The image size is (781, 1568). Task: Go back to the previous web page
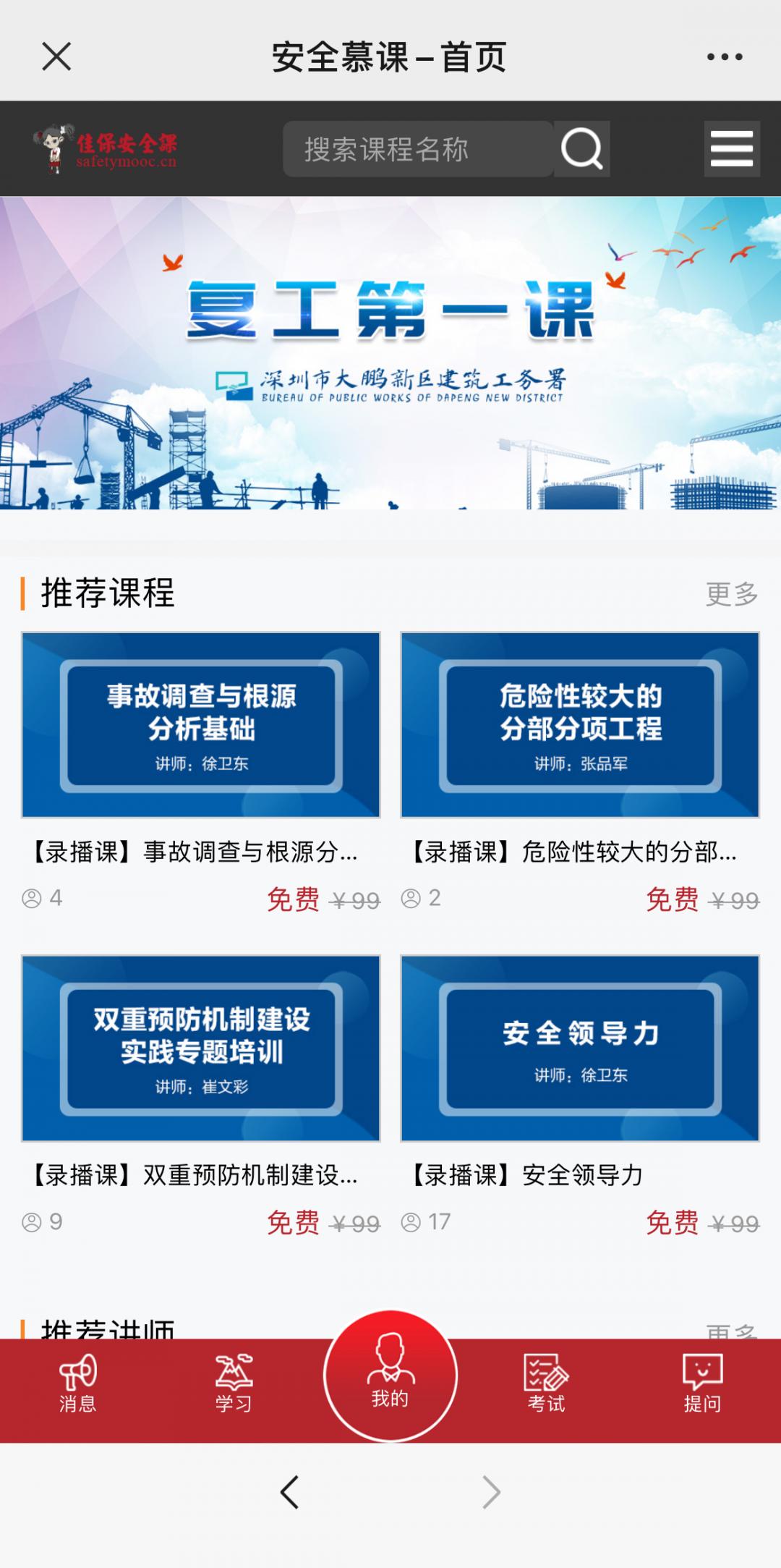coord(289,1491)
